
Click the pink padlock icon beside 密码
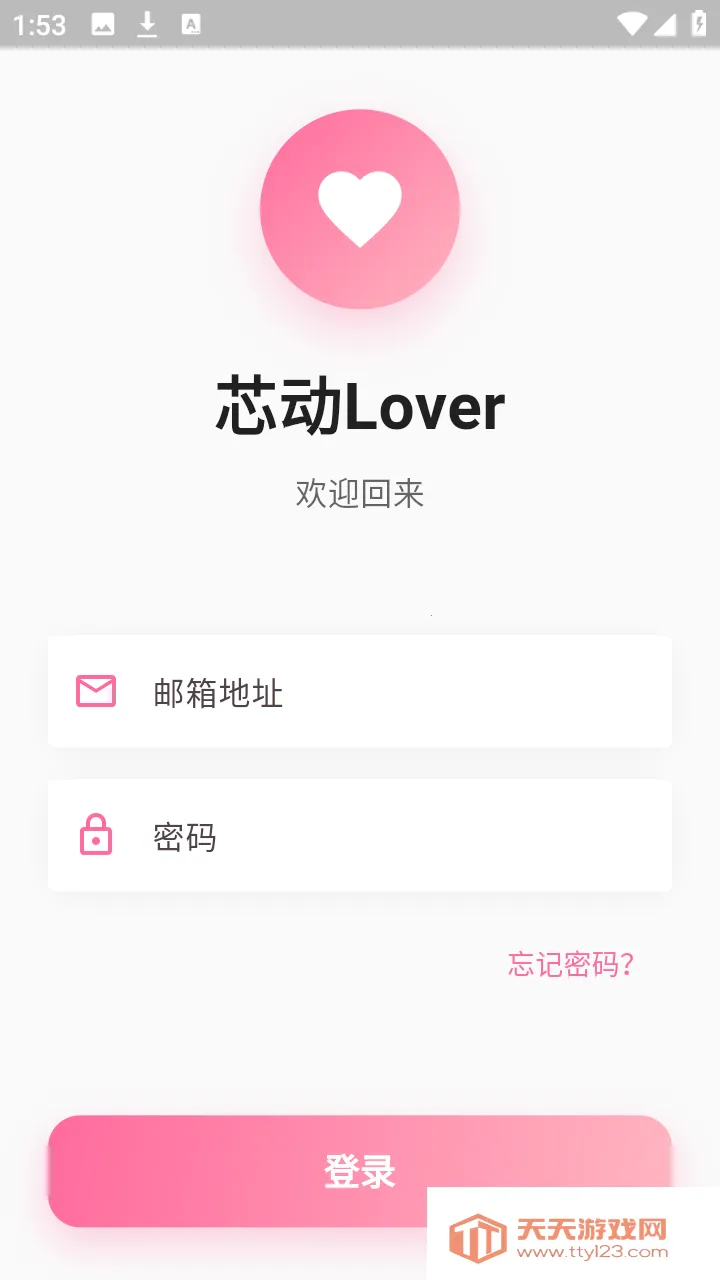95,836
